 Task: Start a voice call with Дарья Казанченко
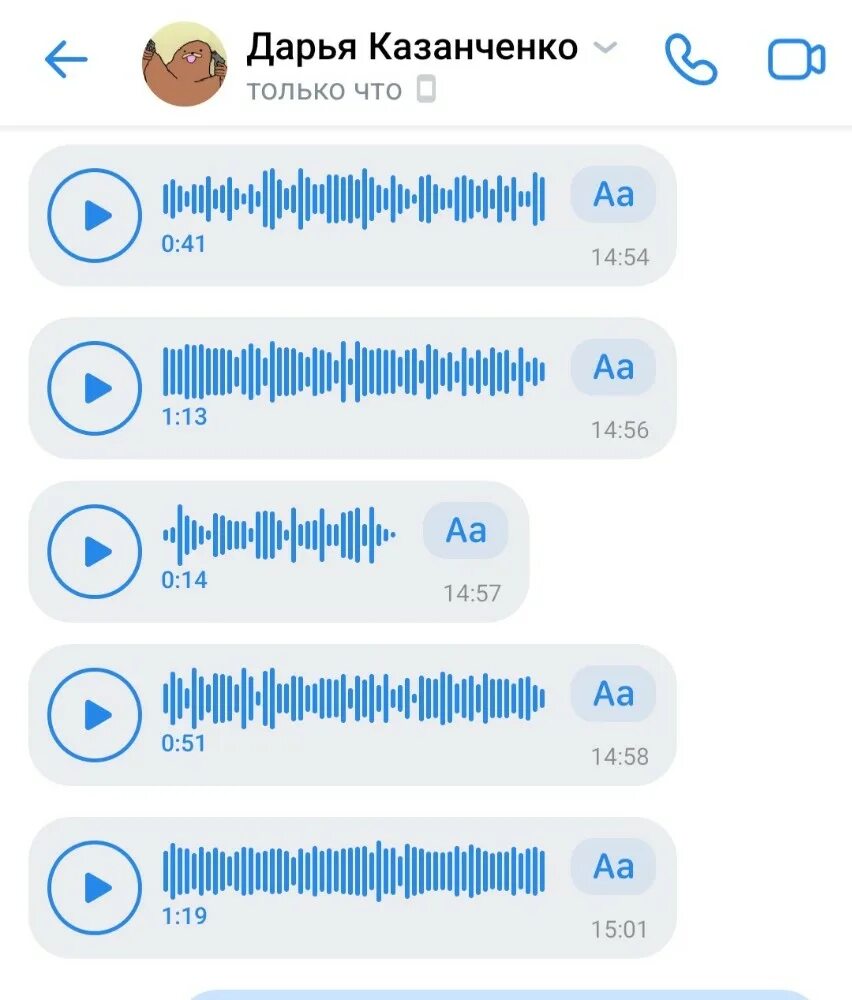pos(691,60)
